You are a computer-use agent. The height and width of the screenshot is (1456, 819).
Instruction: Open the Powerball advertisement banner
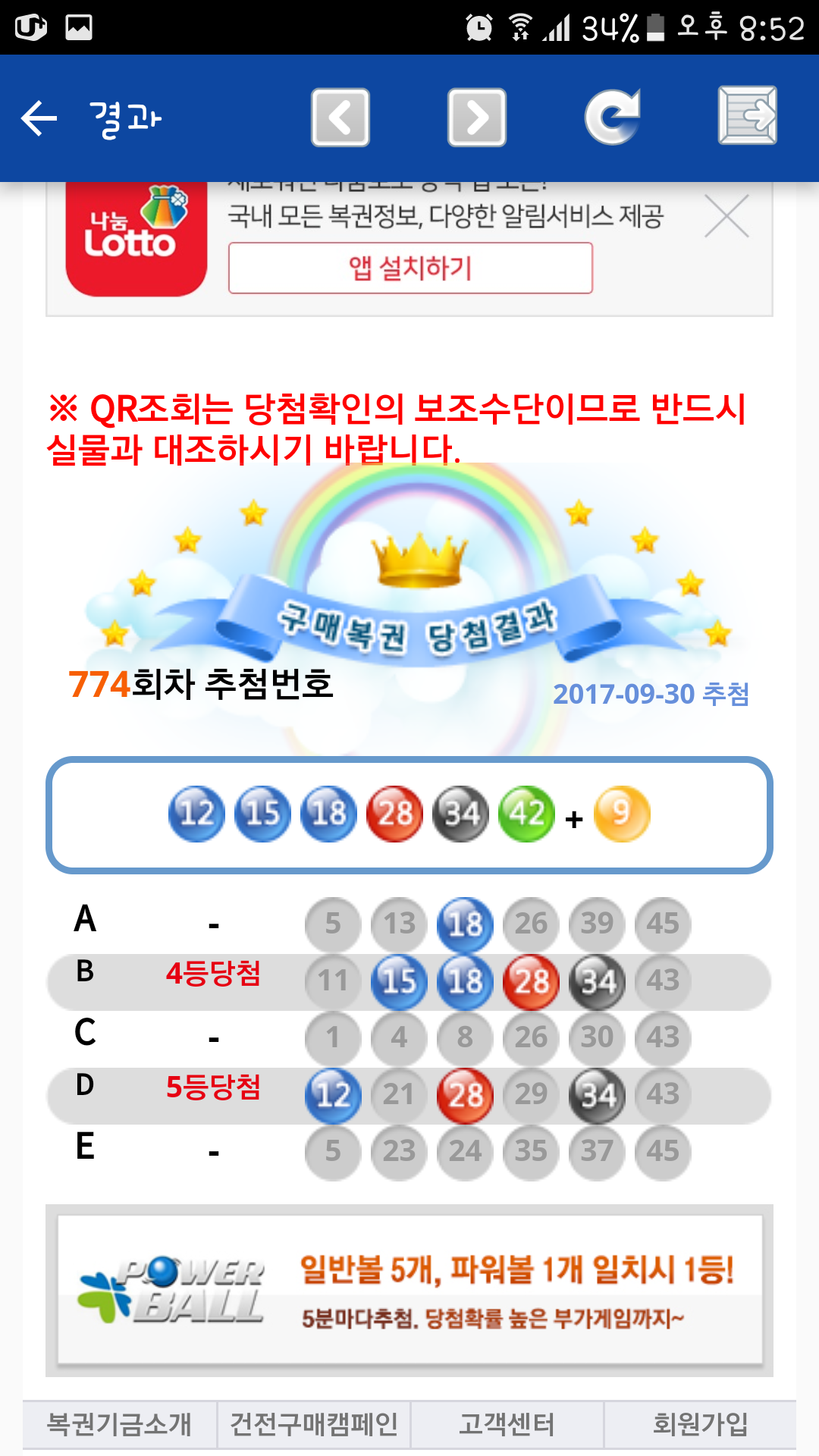click(x=409, y=1290)
